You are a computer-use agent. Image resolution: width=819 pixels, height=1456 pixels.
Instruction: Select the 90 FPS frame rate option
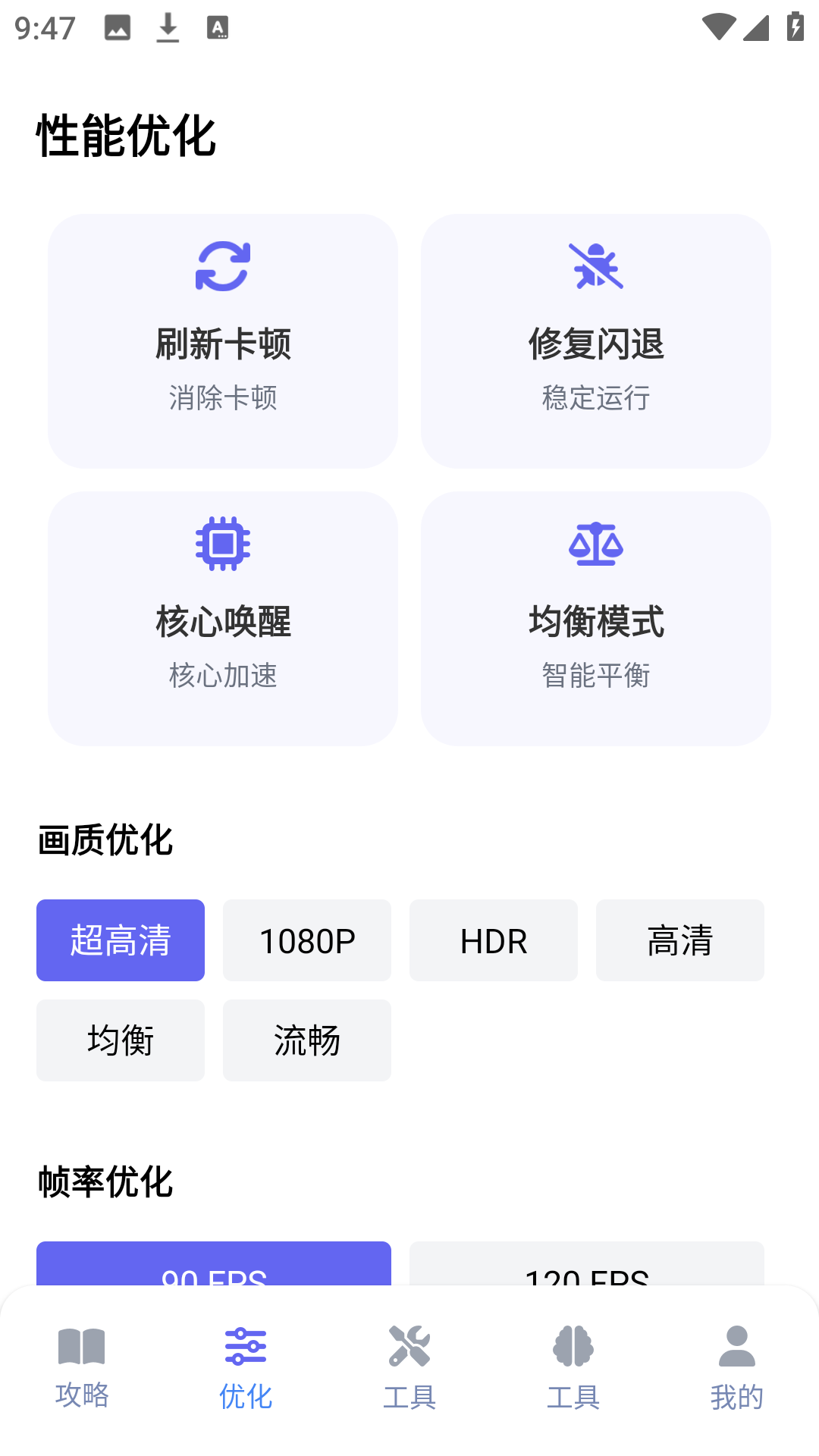click(x=213, y=1274)
